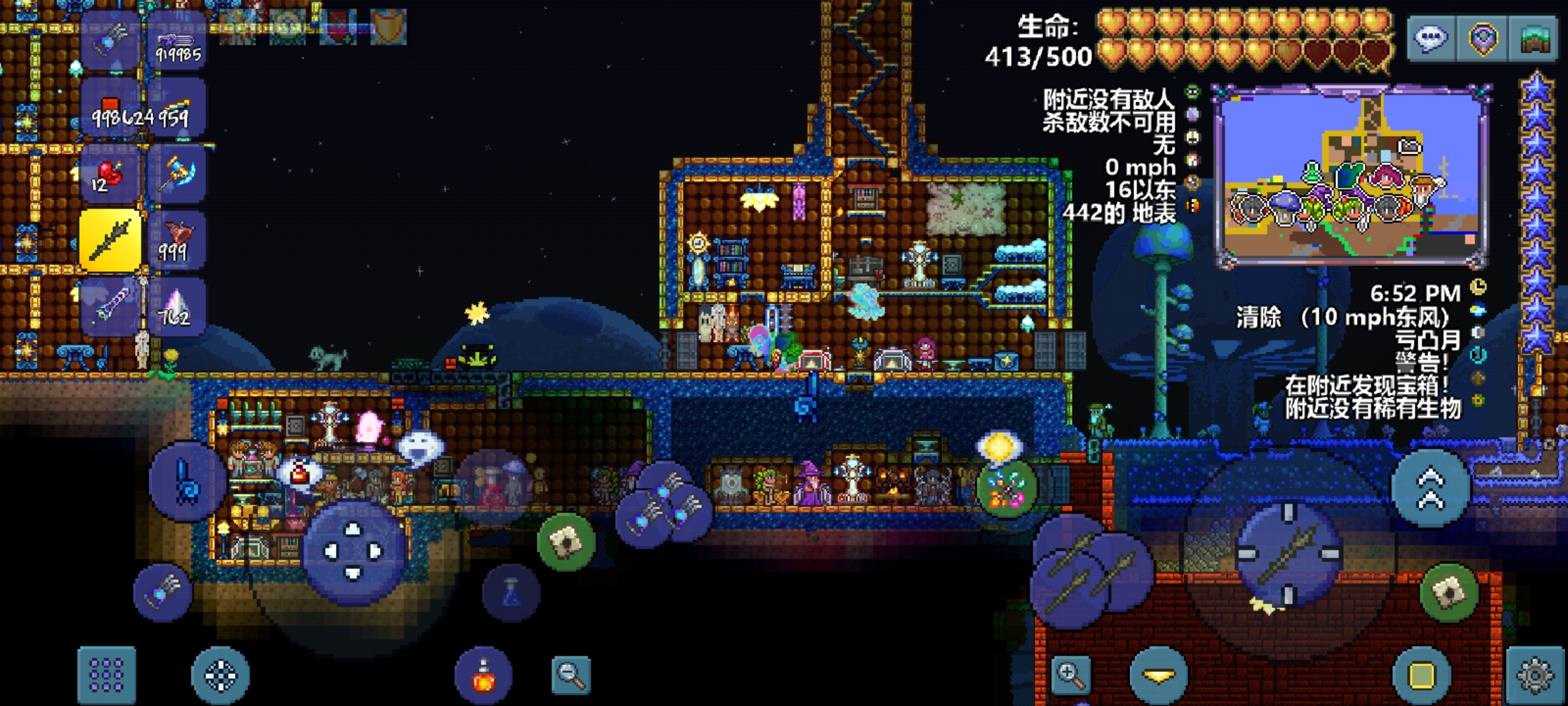Toggle smart cursor crosshair button
Screen dimensions: 1568x706
[220, 675]
